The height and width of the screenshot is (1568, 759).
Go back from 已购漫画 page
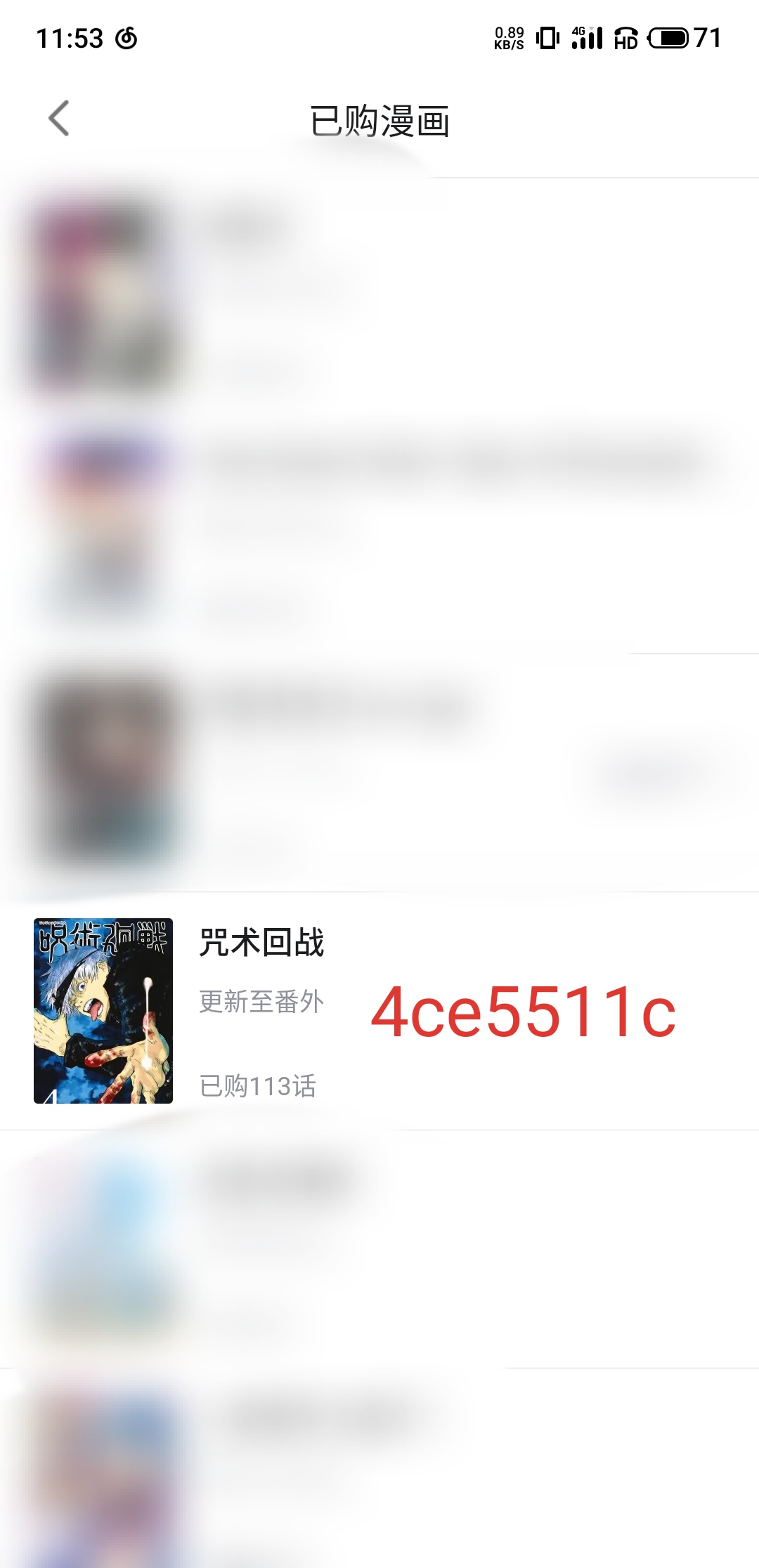59,118
